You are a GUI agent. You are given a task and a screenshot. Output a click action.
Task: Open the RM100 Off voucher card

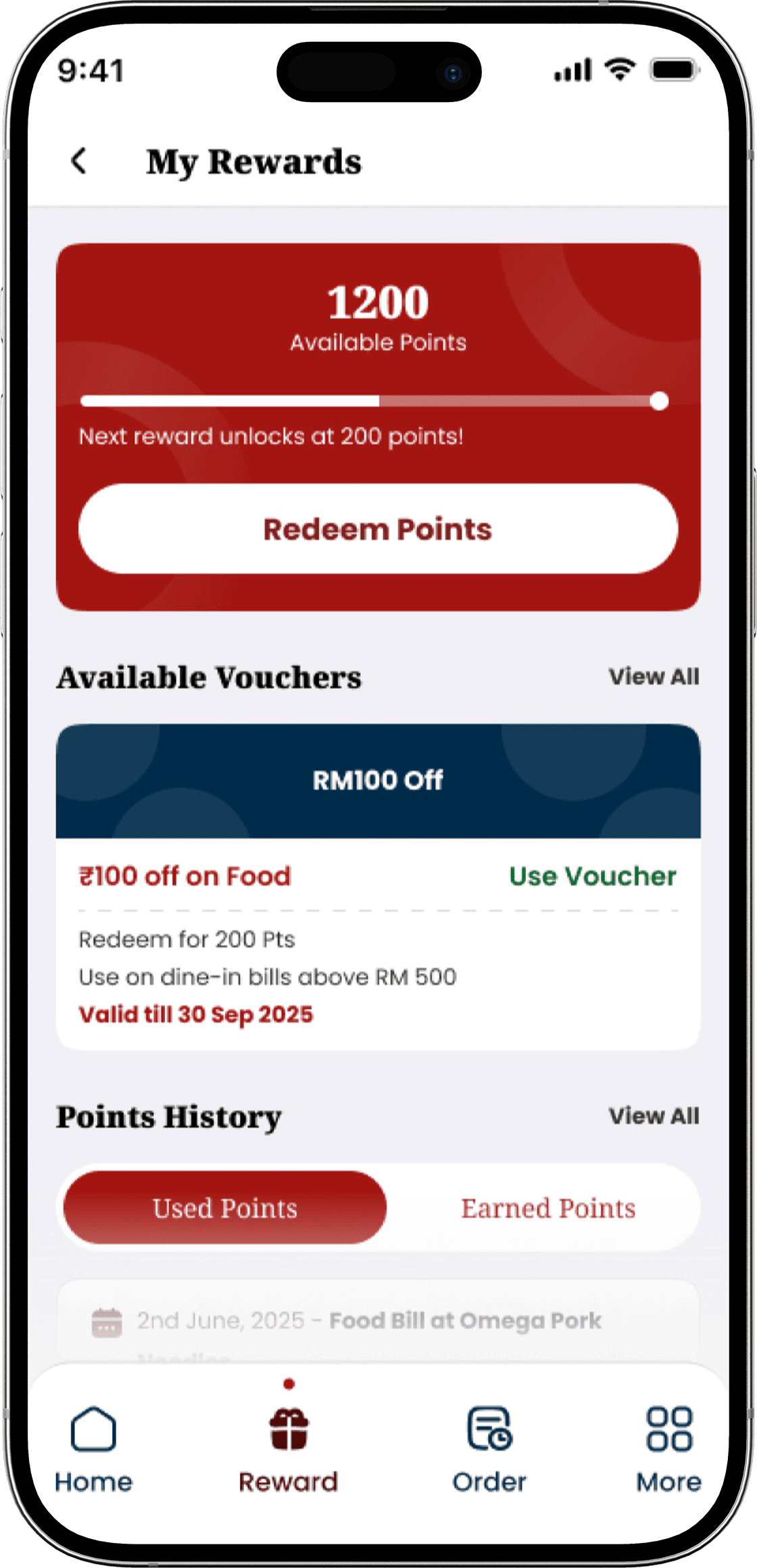[x=378, y=781]
